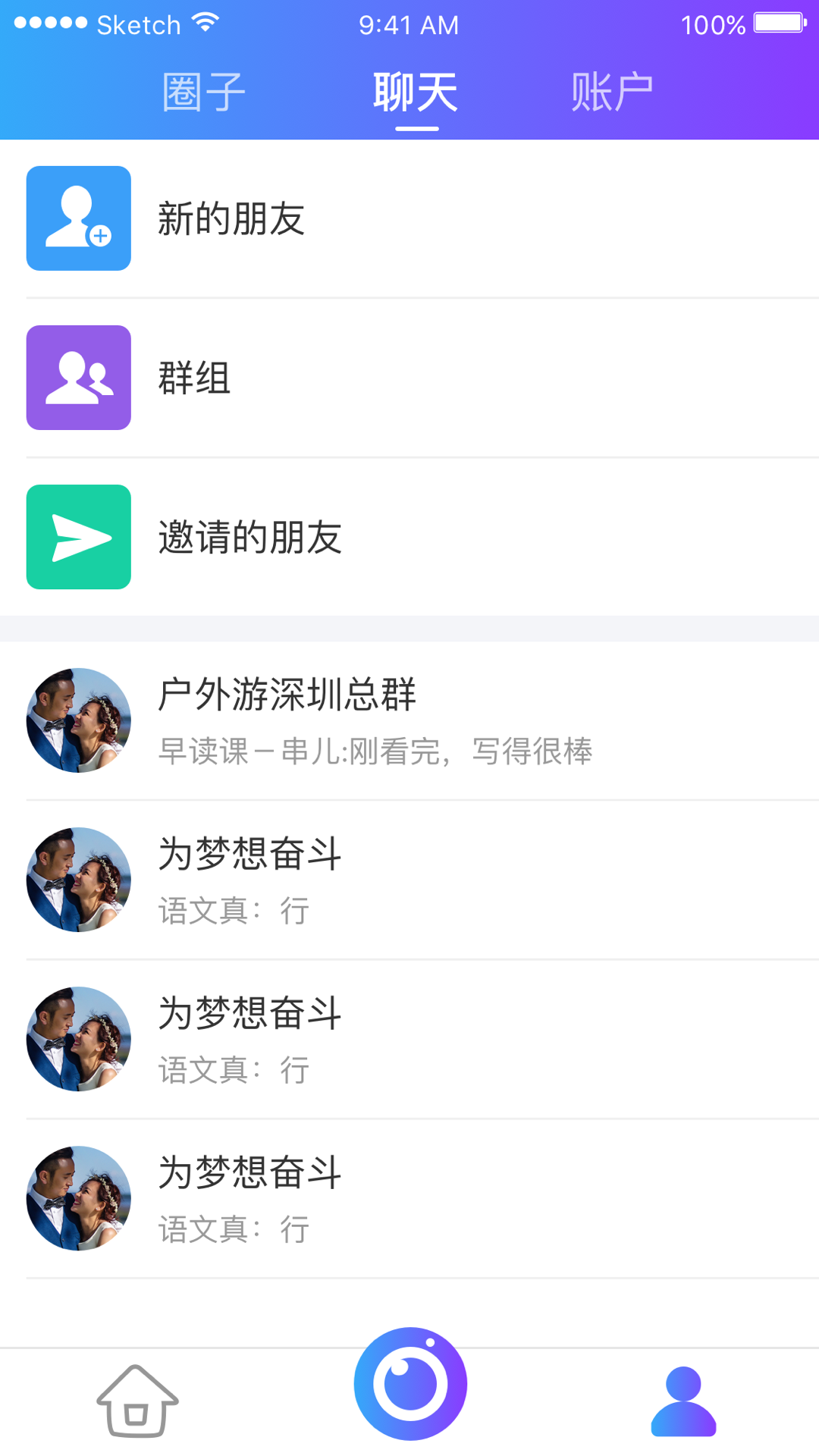
Task: Select the 聊天 tab
Action: click(416, 93)
